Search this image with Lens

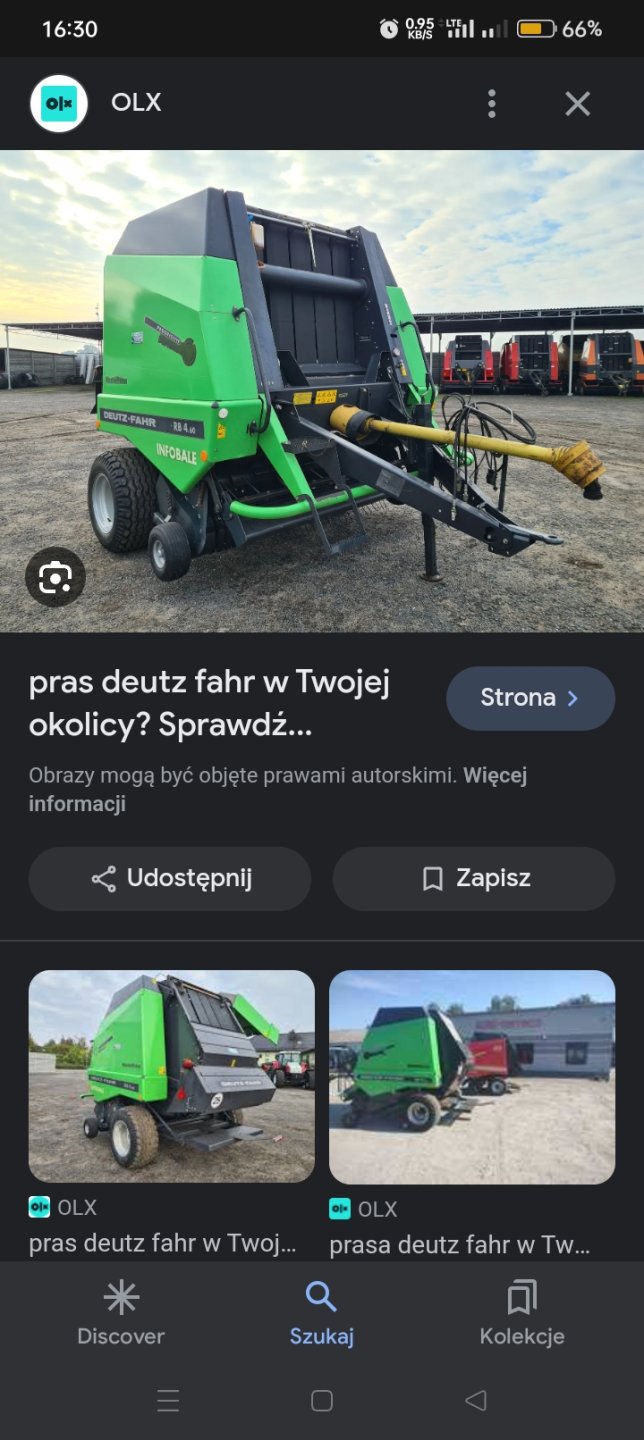(55, 577)
